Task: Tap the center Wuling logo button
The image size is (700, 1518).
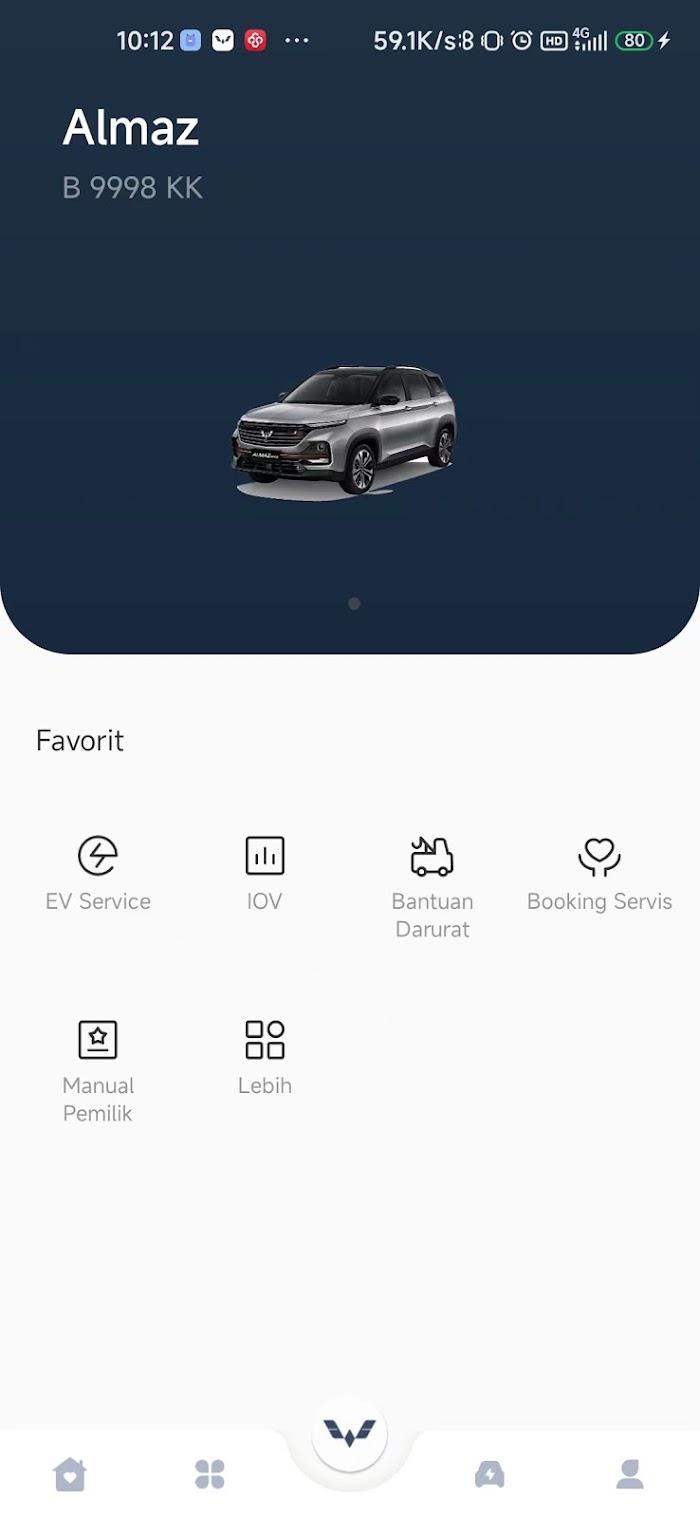Action: [349, 1434]
